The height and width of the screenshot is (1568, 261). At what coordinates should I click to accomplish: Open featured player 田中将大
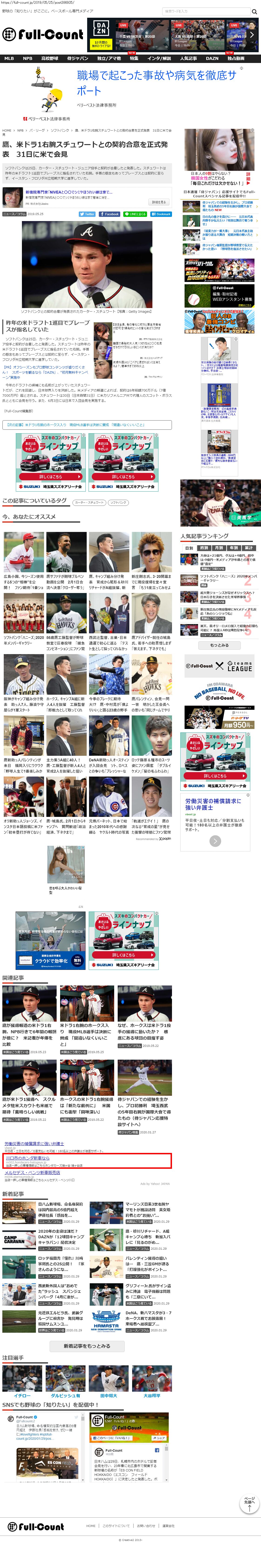(108, 1396)
